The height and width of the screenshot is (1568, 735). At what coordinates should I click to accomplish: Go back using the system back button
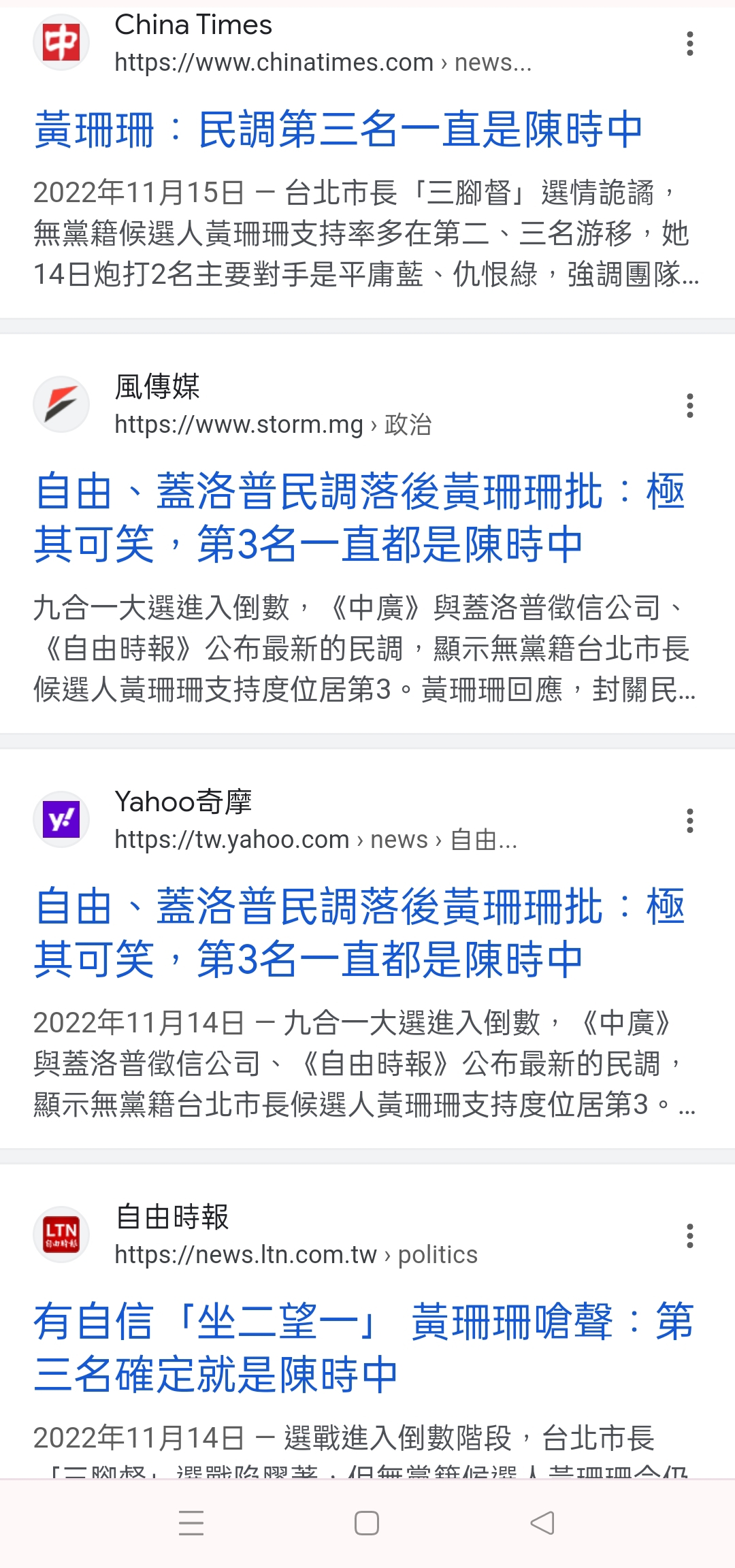pos(542,1523)
